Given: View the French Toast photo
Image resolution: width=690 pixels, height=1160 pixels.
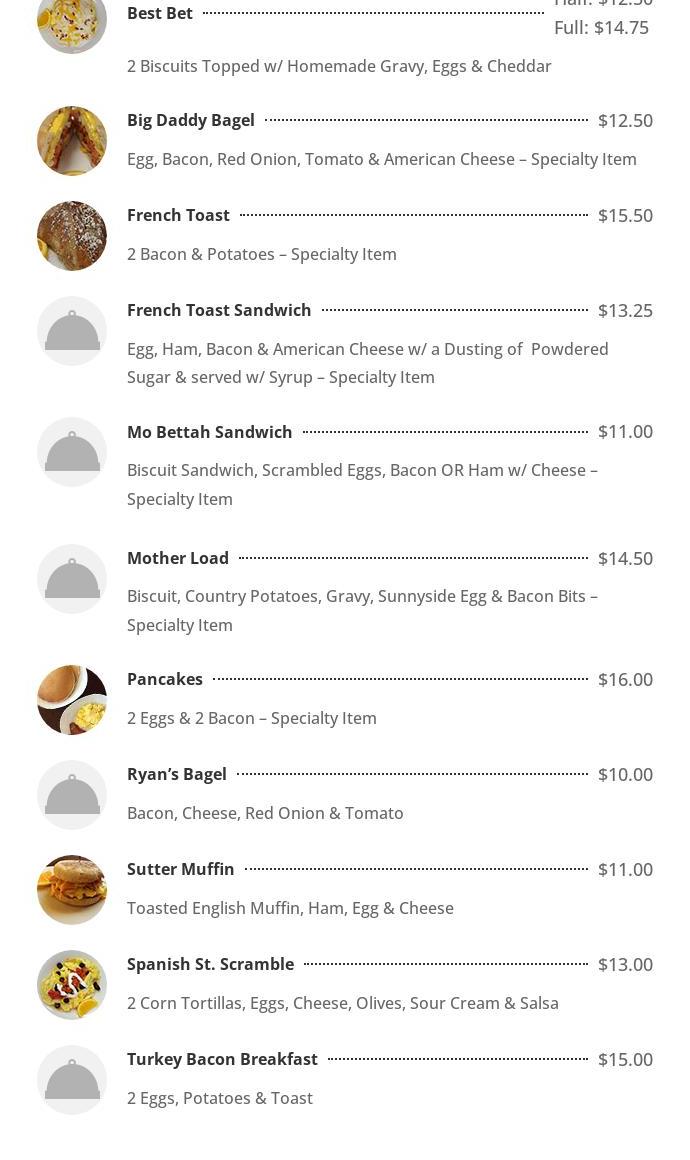Looking at the screenshot, I should pyautogui.click(x=72, y=236).
